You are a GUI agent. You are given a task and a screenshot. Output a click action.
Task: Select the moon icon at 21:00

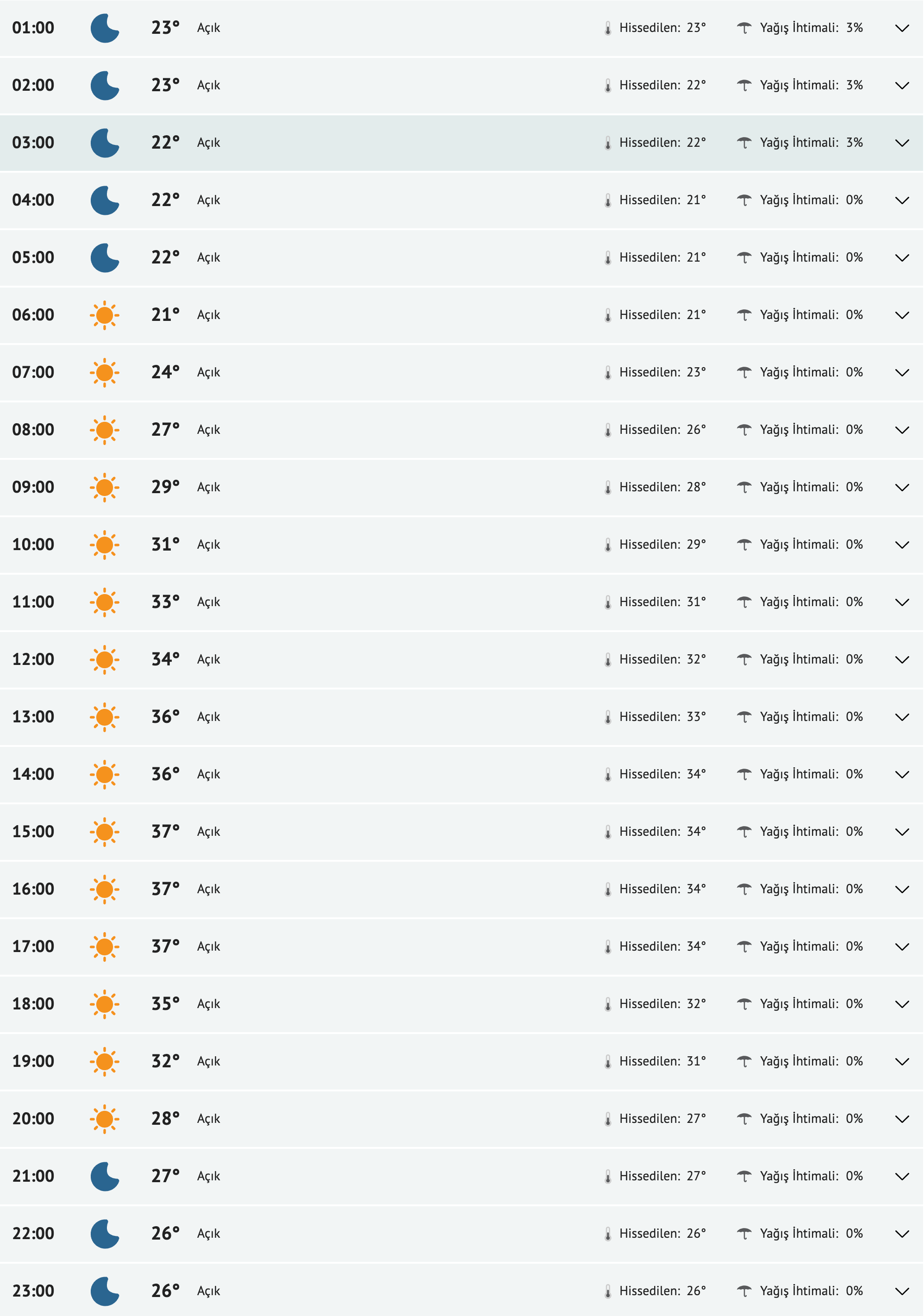106,1176
